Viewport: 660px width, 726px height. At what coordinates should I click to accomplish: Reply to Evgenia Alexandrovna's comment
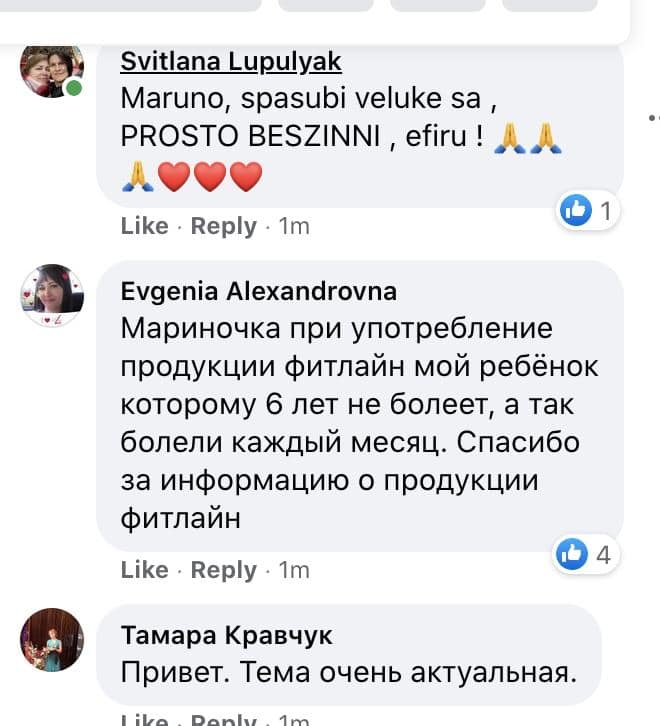[224, 570]
